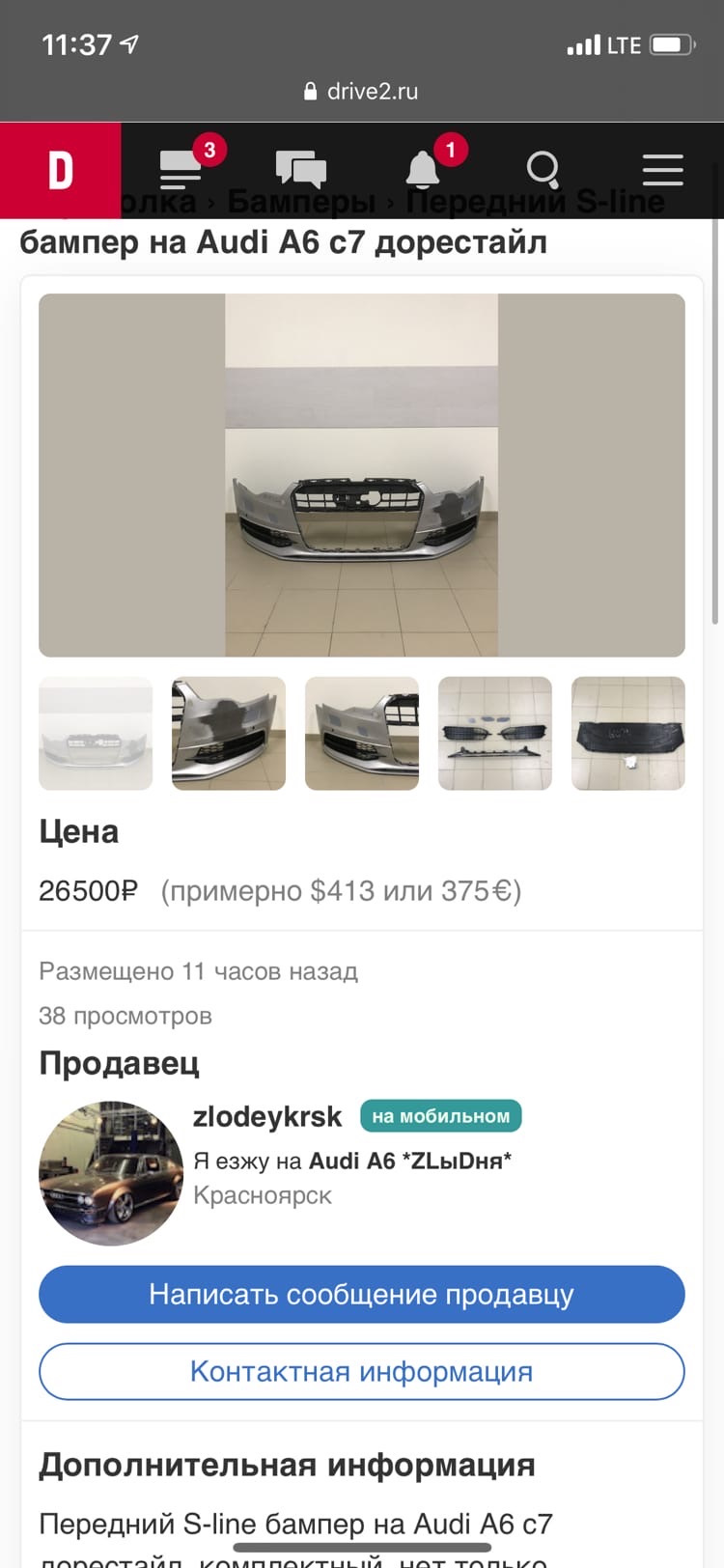Select the second bumper thumbnail

coord(229,733)
